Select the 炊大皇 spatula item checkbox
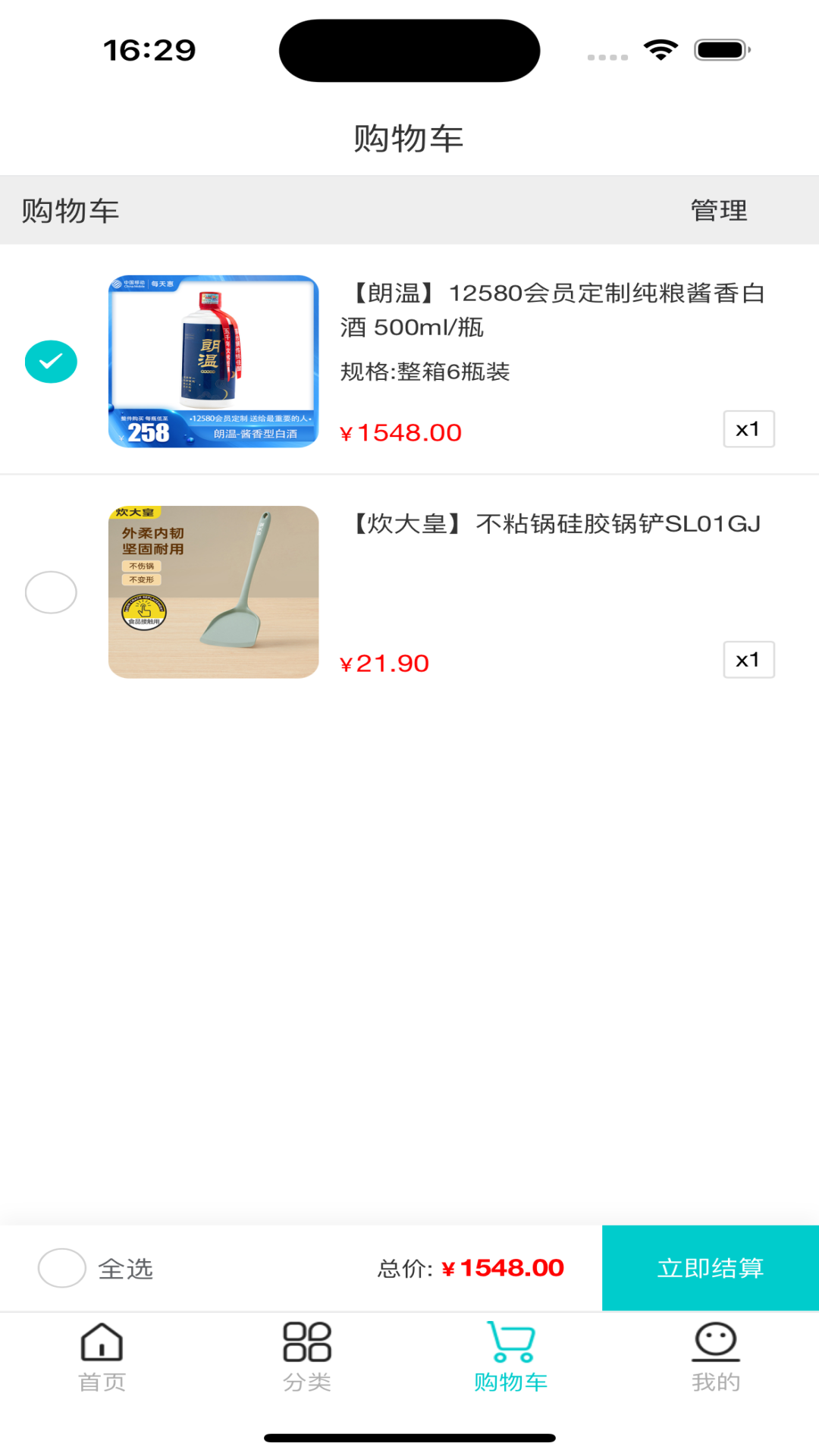The height and width of the screenshot is (1456, 819). click(50, 591)
